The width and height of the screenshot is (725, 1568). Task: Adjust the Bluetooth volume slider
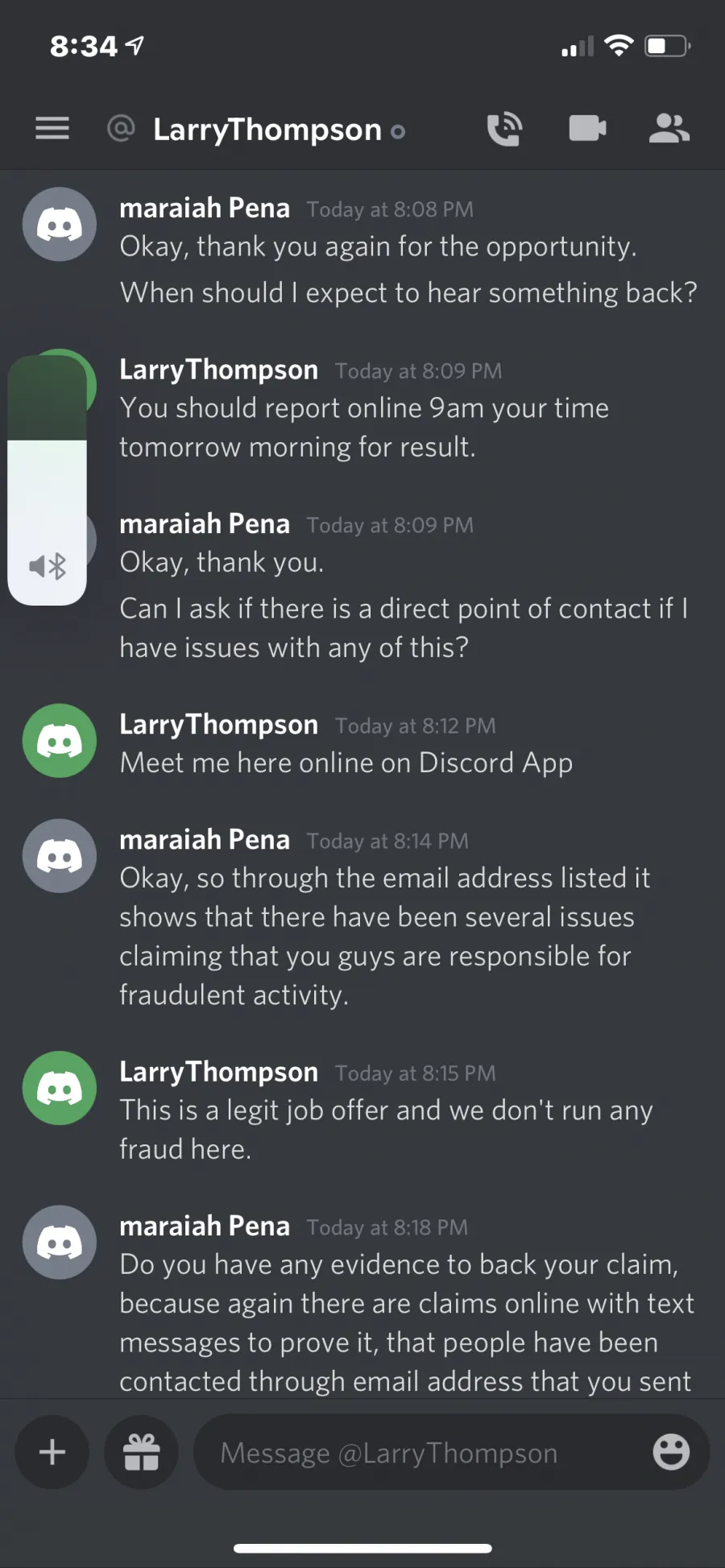click(47, 480)
